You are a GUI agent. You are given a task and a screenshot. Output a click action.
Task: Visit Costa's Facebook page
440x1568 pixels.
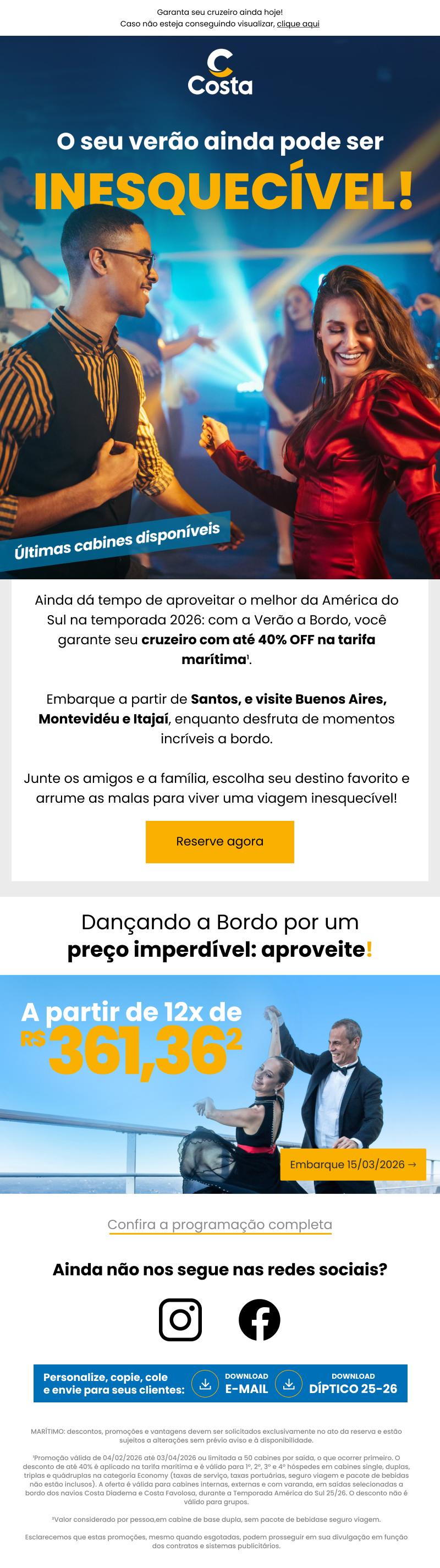pos(259,1319)
